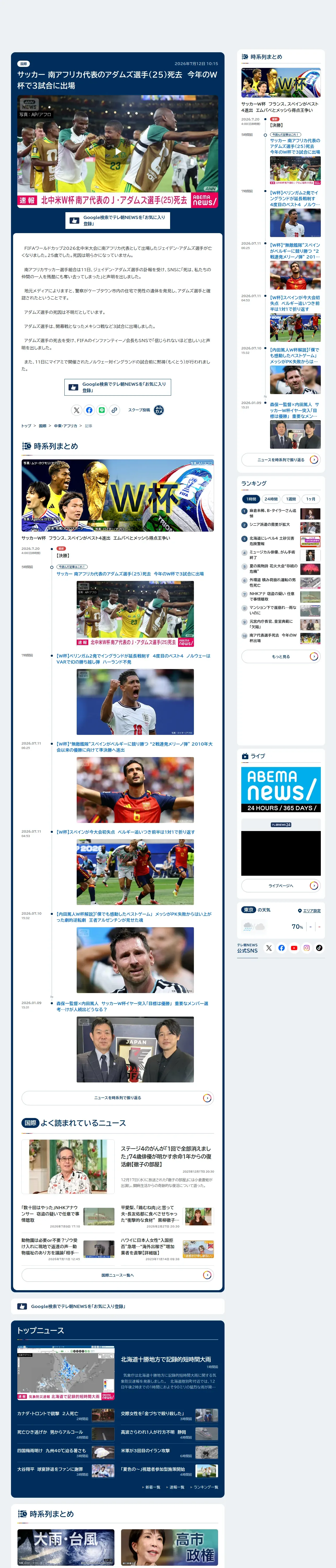The height and width of the screenshot is (1568, 336).
Task: Share the article on Facebook
Action: tap(89, 410)
